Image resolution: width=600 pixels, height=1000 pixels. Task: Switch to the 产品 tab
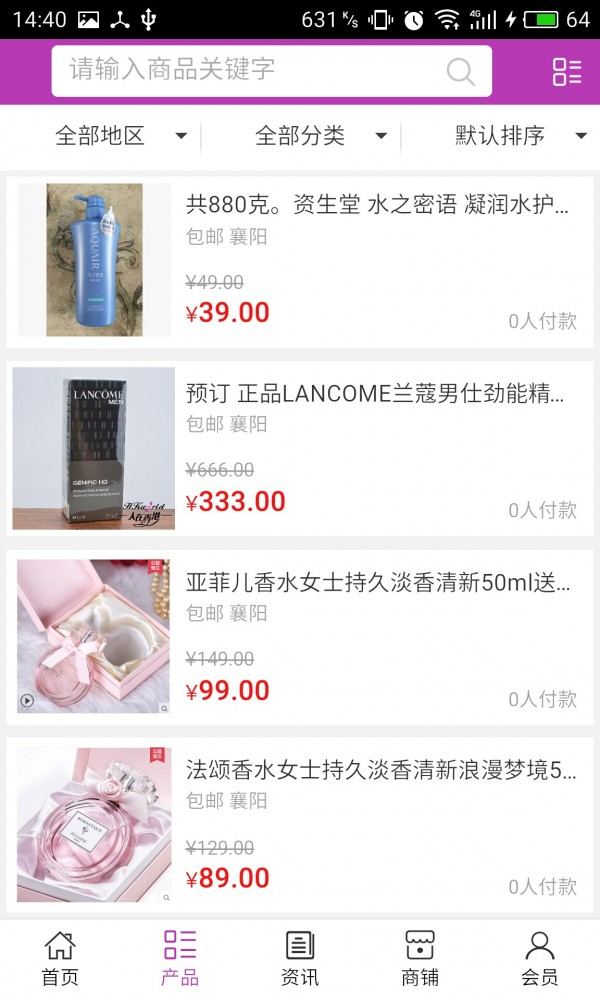click(180, 958)
